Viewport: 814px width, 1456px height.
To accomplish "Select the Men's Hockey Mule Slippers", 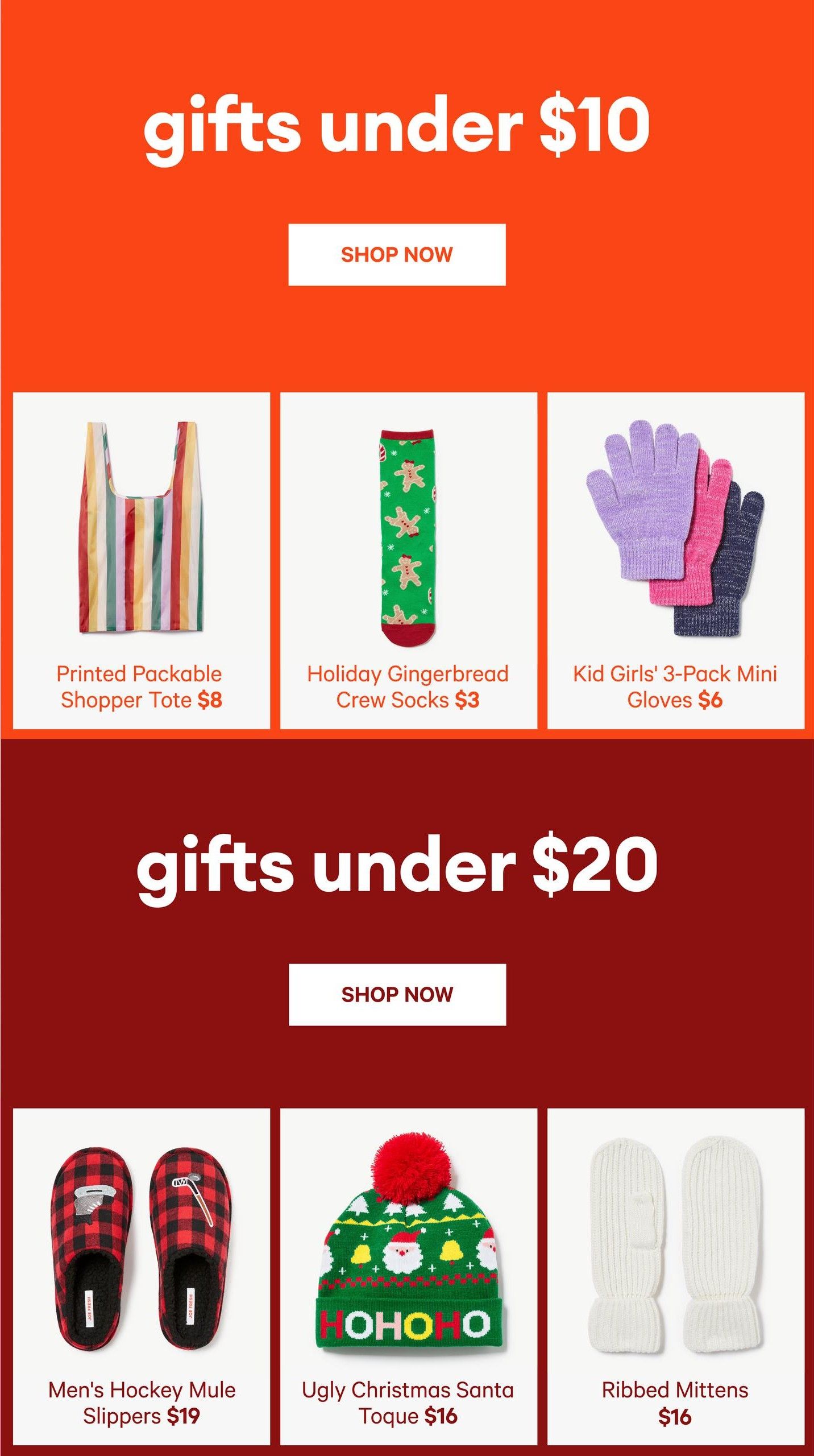I will click(x=142, y=1276).
